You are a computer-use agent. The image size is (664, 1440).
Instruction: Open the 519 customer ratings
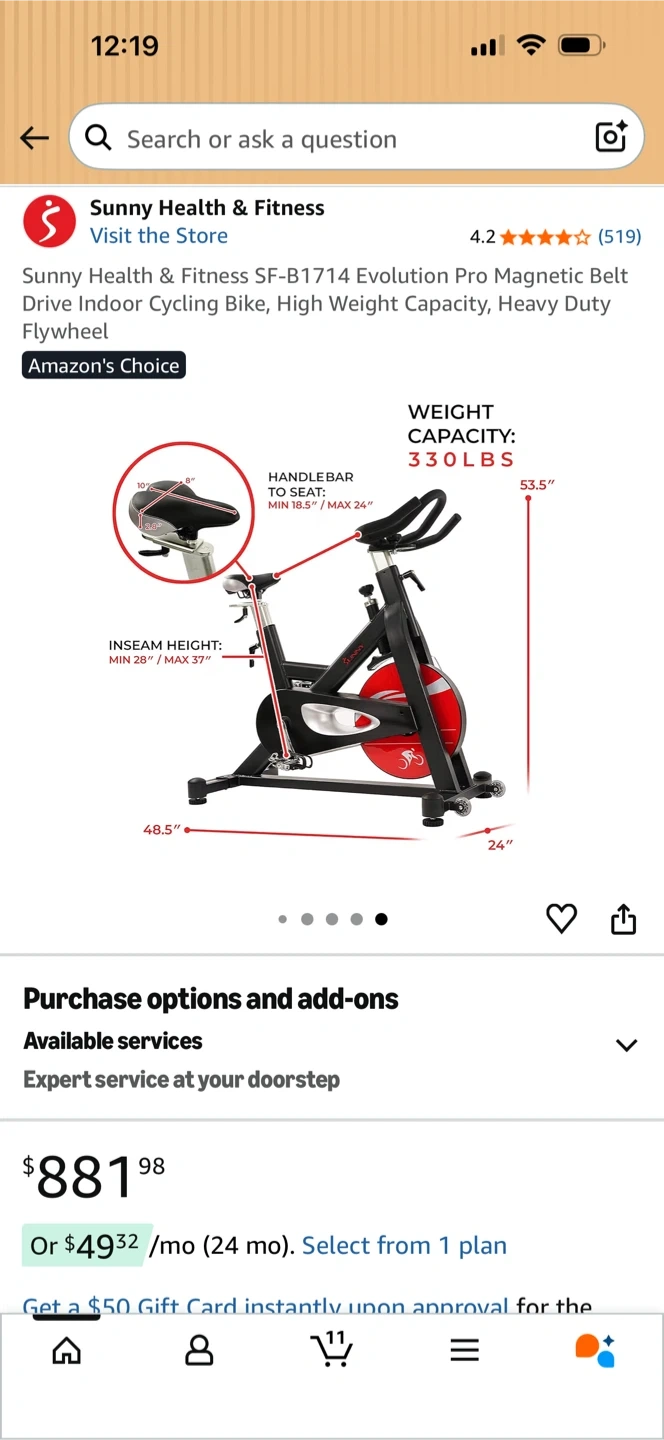(x=619, y=237)
